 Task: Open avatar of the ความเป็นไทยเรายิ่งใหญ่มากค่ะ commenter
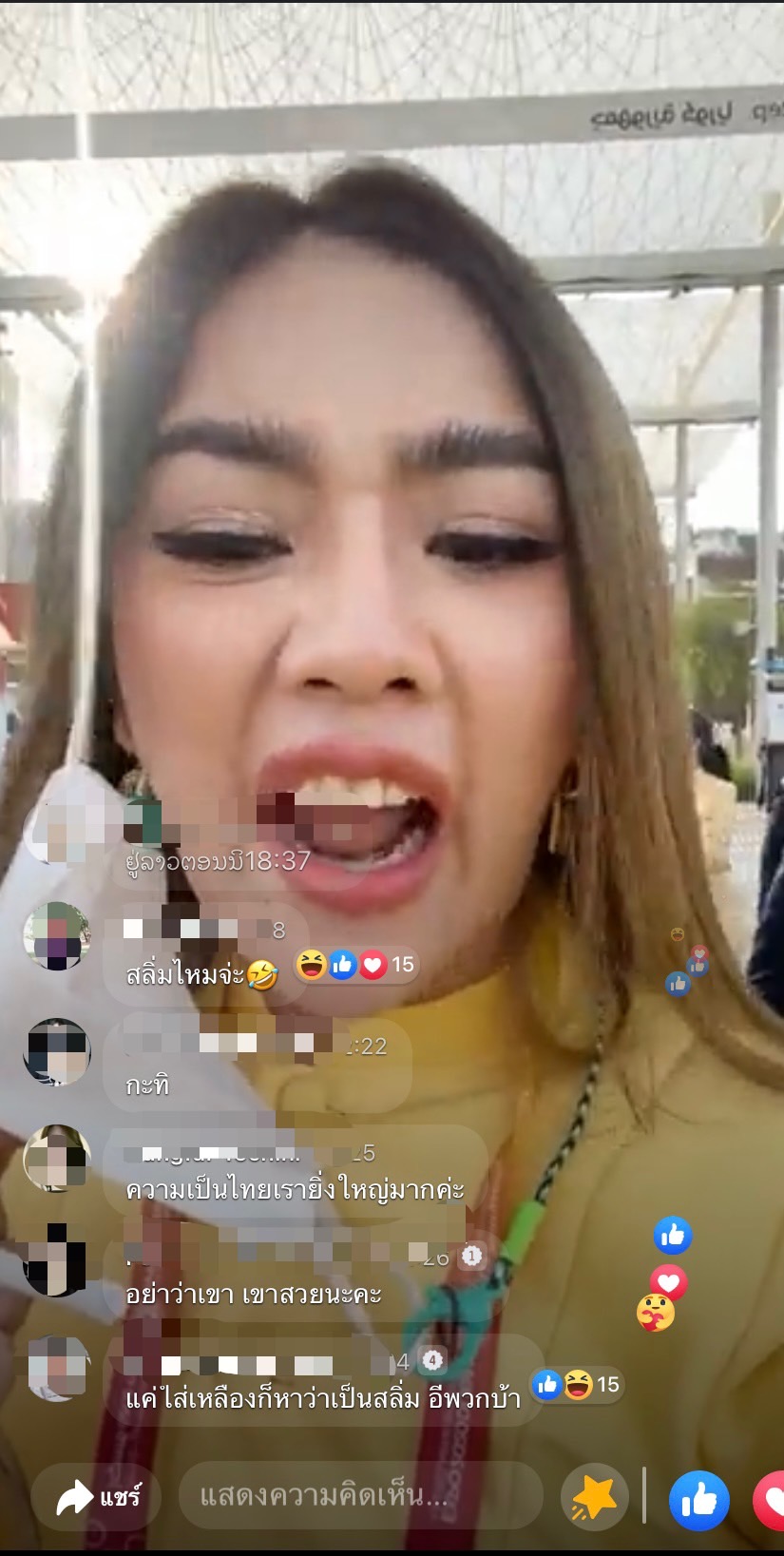(x=57, y=1158)
